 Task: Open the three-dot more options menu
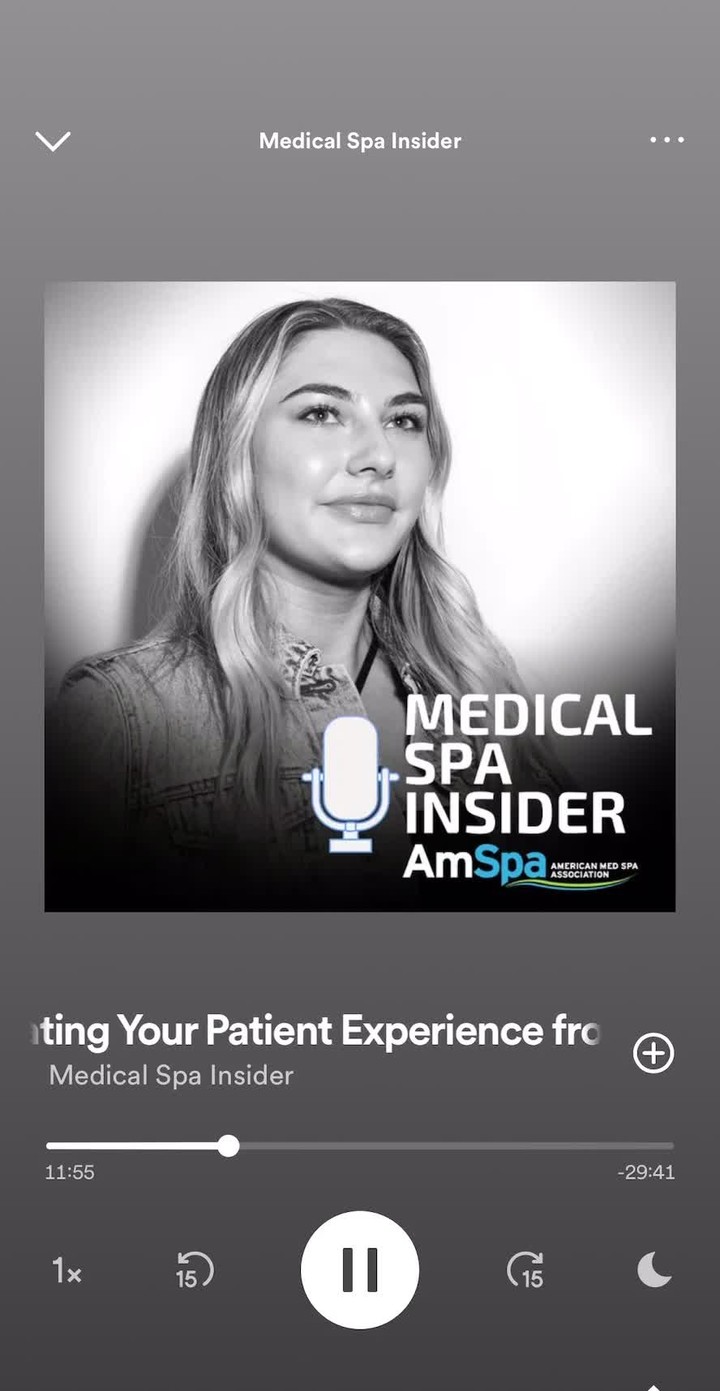667,140
